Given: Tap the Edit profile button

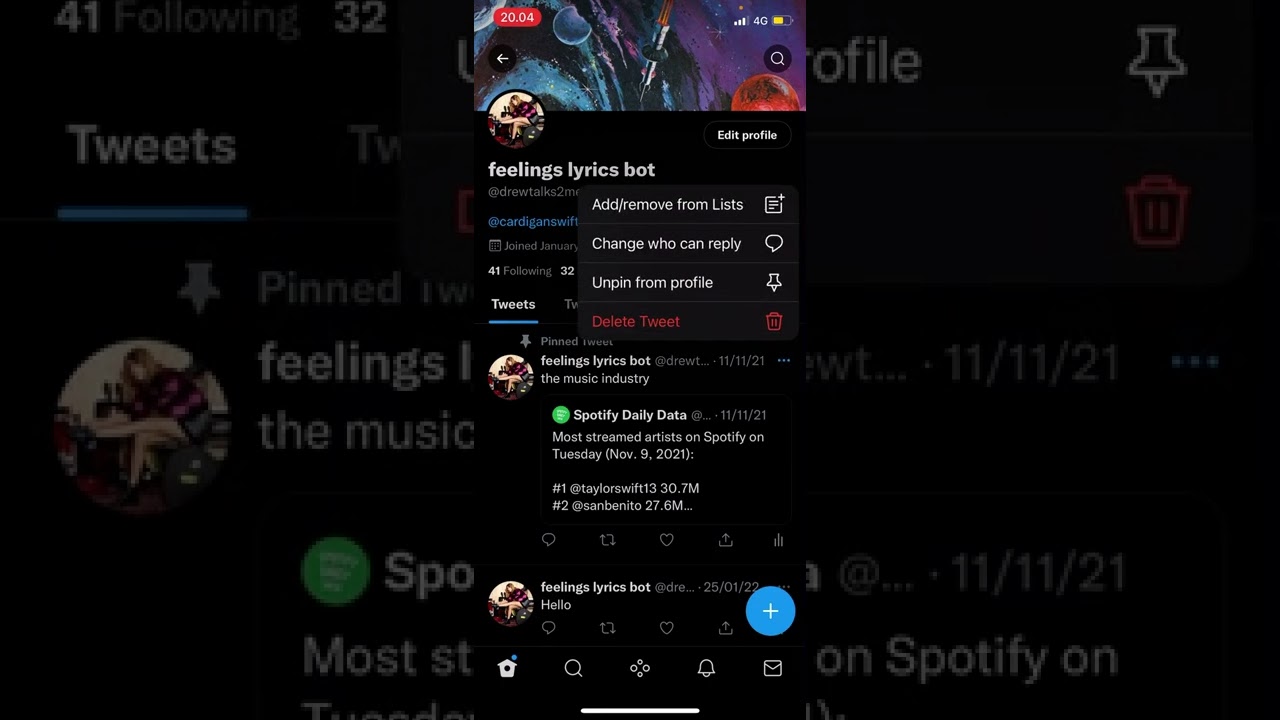Looking at the screenshot, I should pos(746,135).
